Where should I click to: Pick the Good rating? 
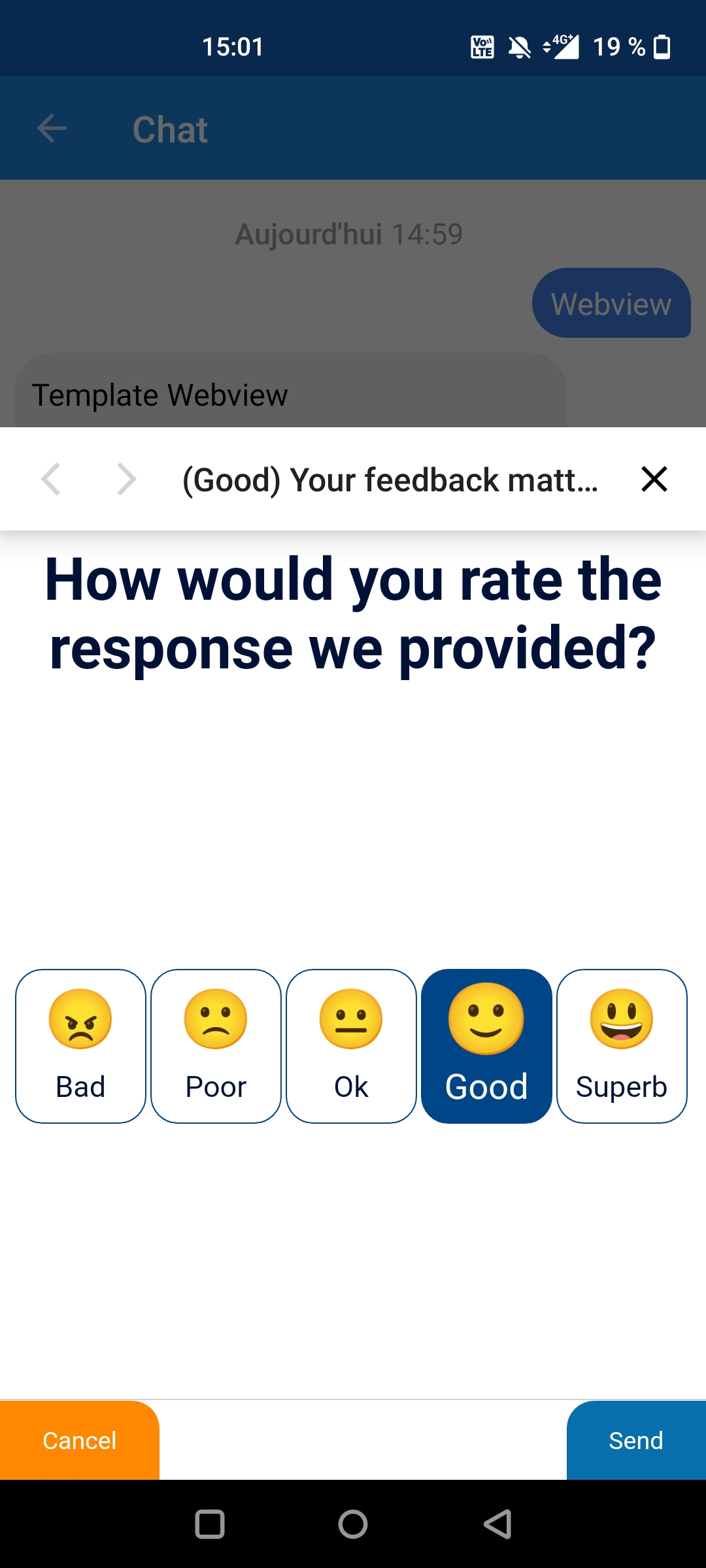point(486,1046)
